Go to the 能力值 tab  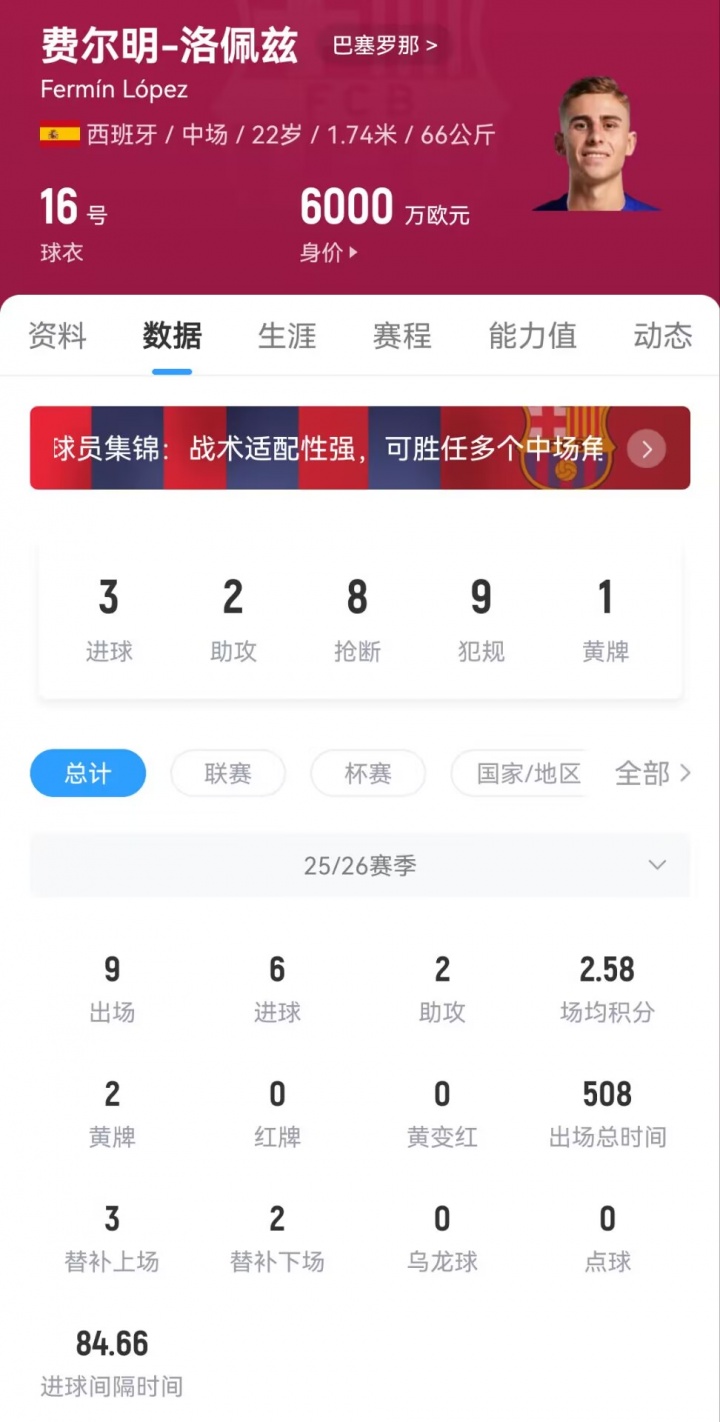[532, 336]
